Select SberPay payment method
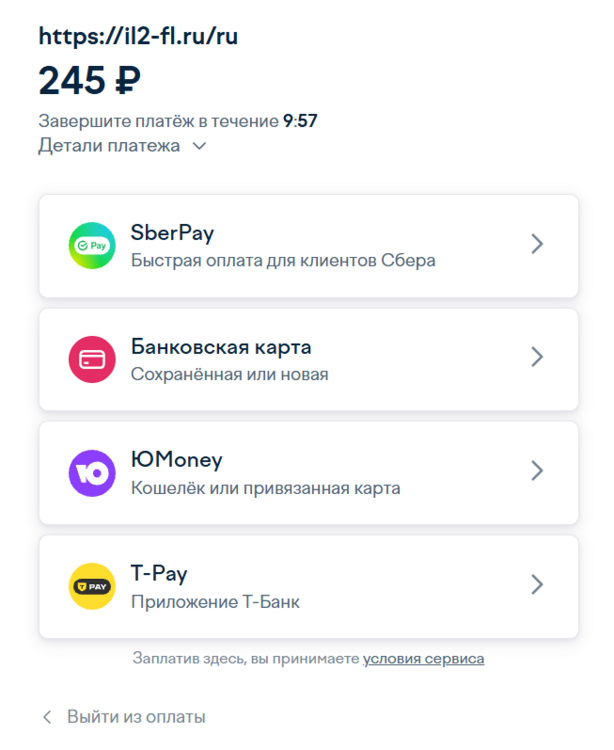The image size is (614, 750). click(308, 245)
